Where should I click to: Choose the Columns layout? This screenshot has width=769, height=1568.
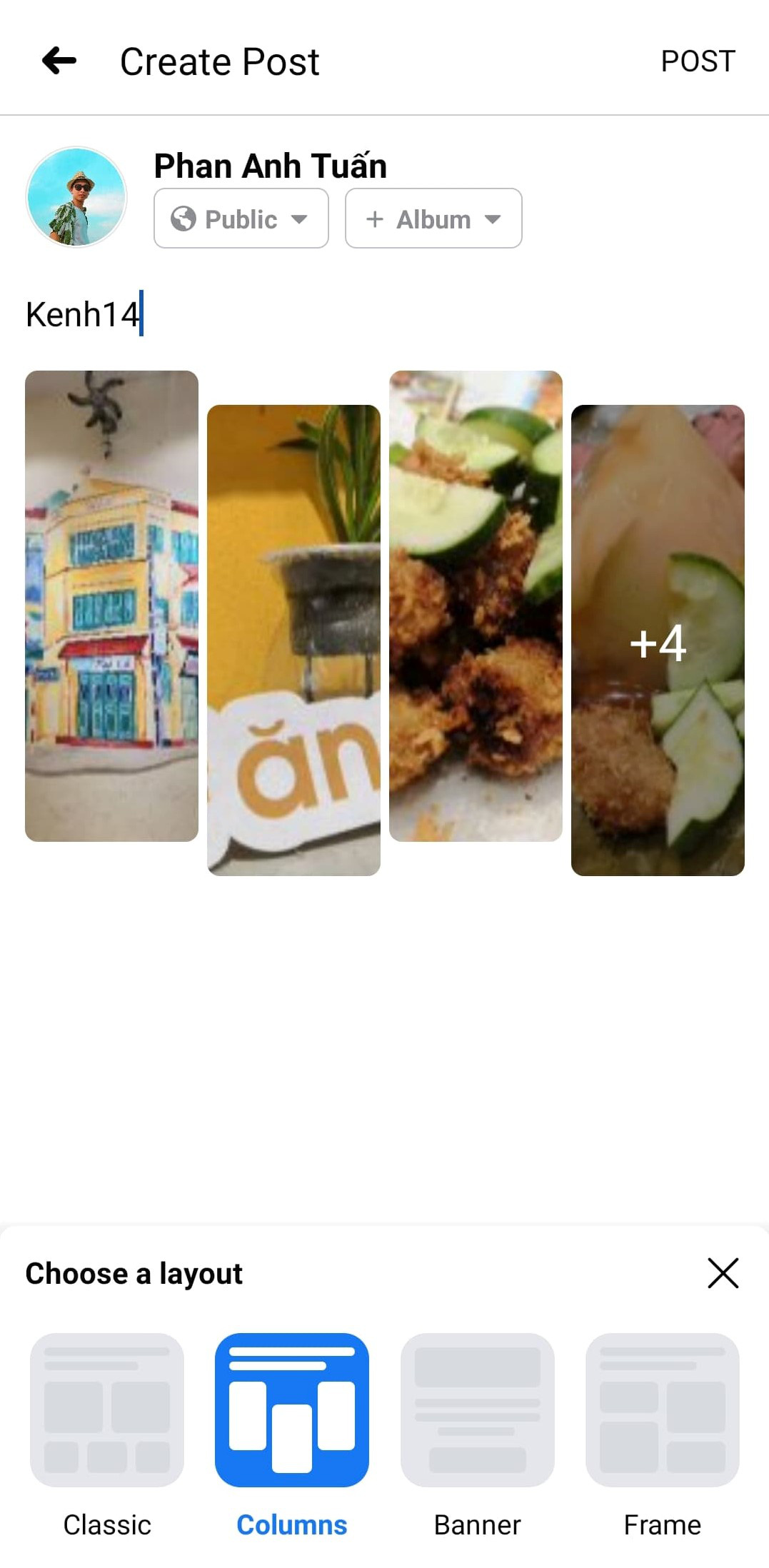click(x=292, y=1410)
